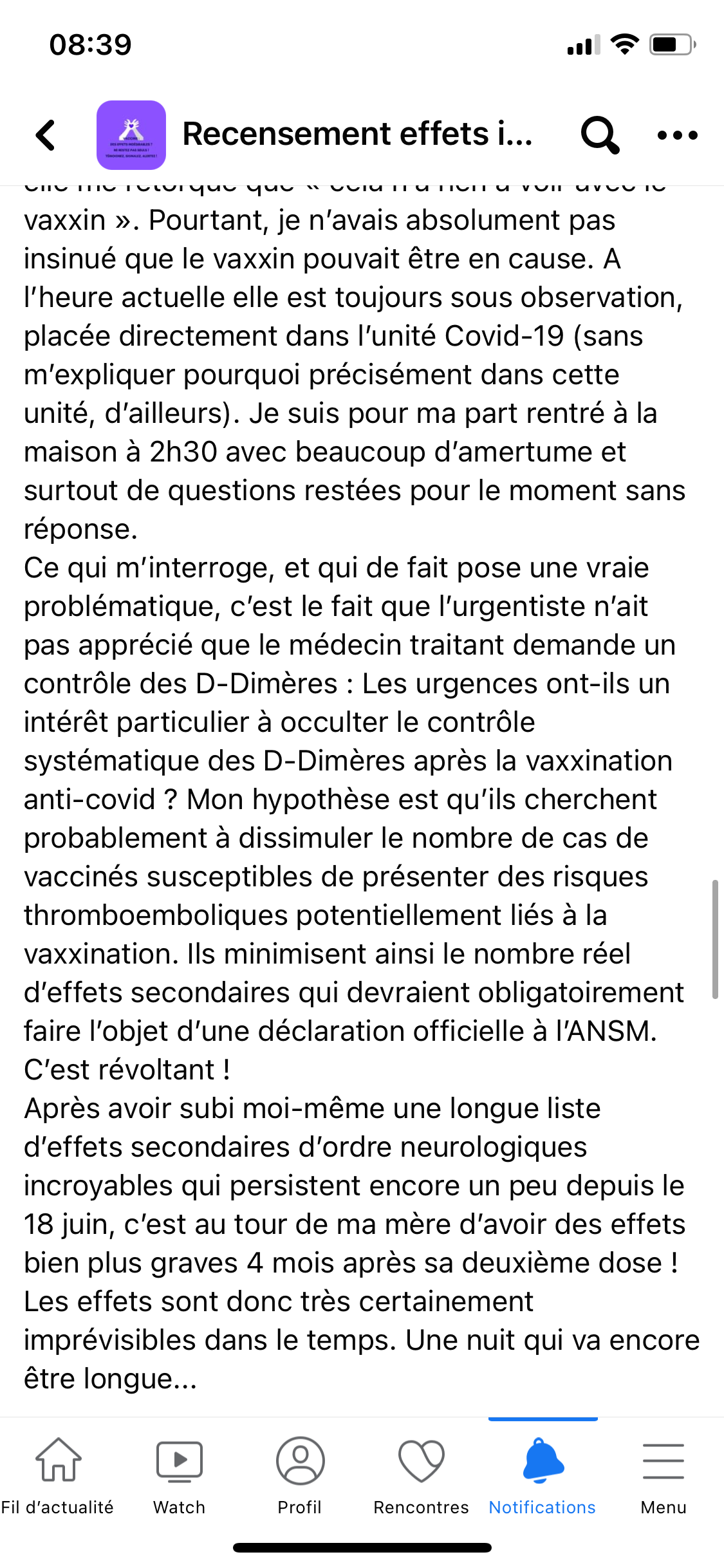Open the Recensement effets group avatar
Viewport: 724px width, 1568px height.
(x=131, y=135)
